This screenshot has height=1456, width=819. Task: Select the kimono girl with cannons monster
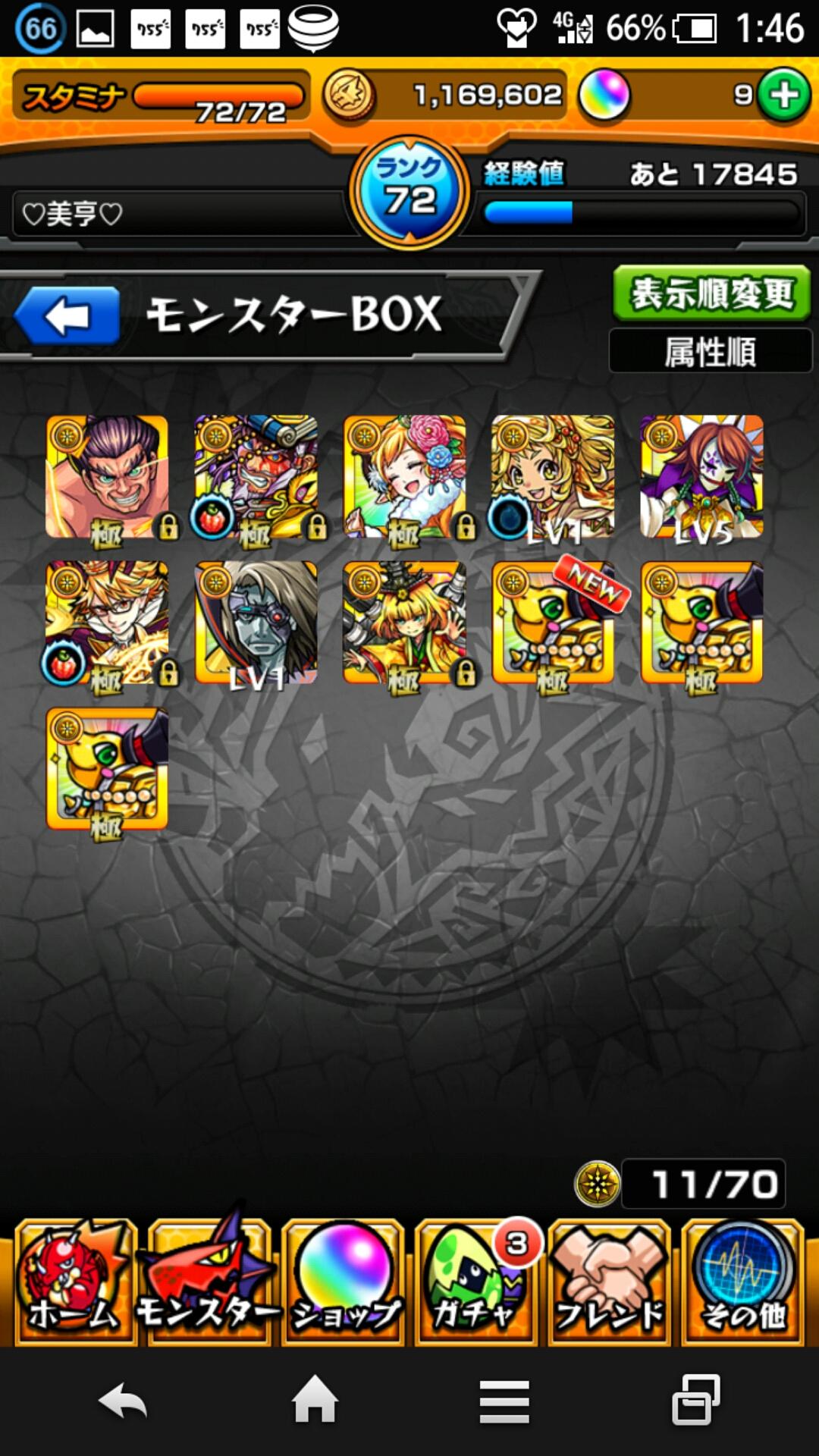(x=405, y=623)
